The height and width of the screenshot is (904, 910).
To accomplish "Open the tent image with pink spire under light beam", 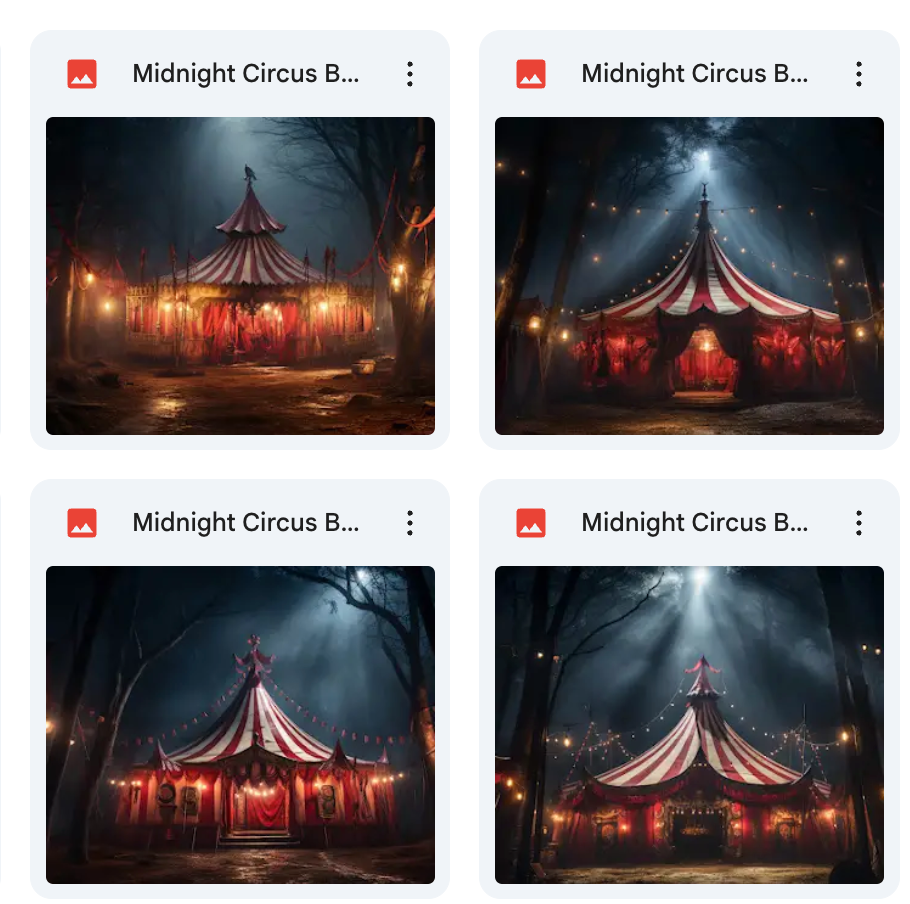I will pos(689,725).
